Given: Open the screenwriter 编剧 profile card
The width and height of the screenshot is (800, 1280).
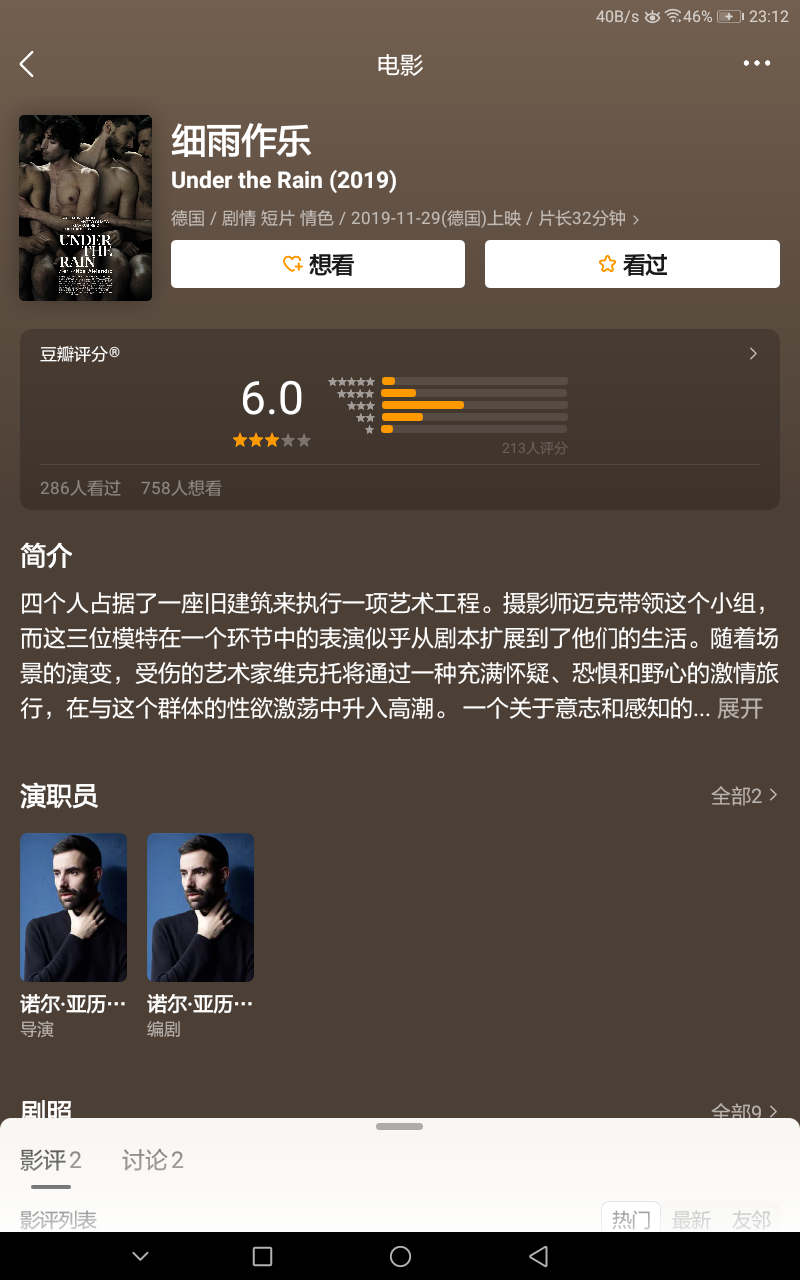Looking at the screenshot, I should (200, 908).
